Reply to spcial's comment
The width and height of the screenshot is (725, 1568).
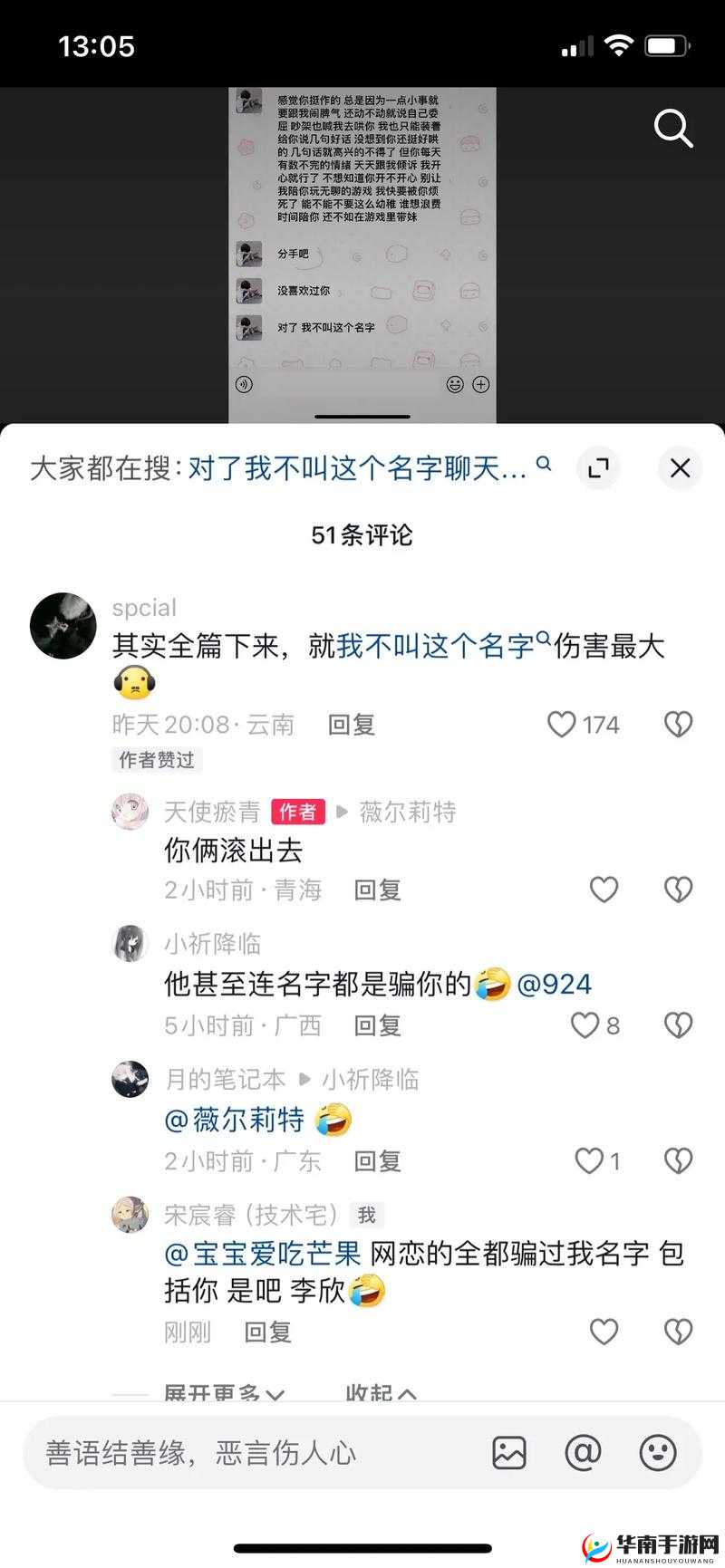(352, 725)
